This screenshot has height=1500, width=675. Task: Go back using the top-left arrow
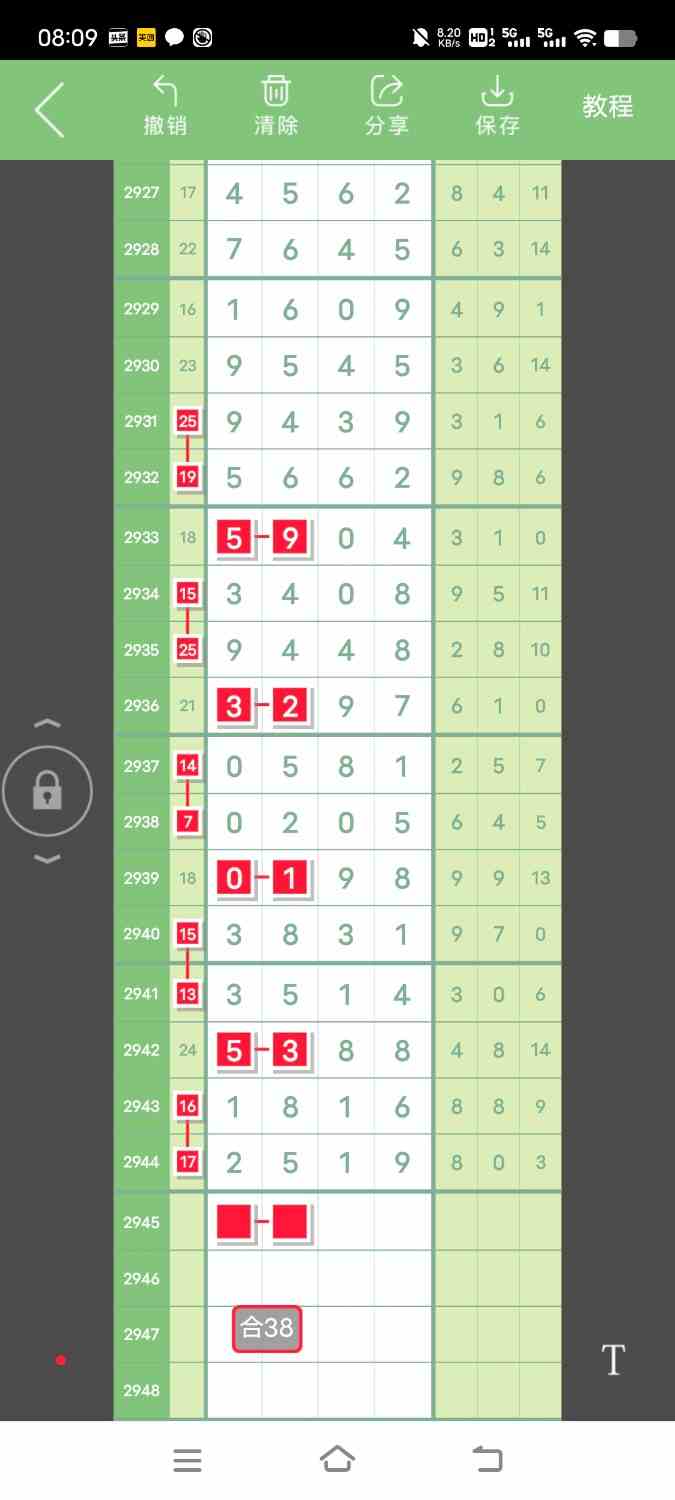click(x=49, y=109)
